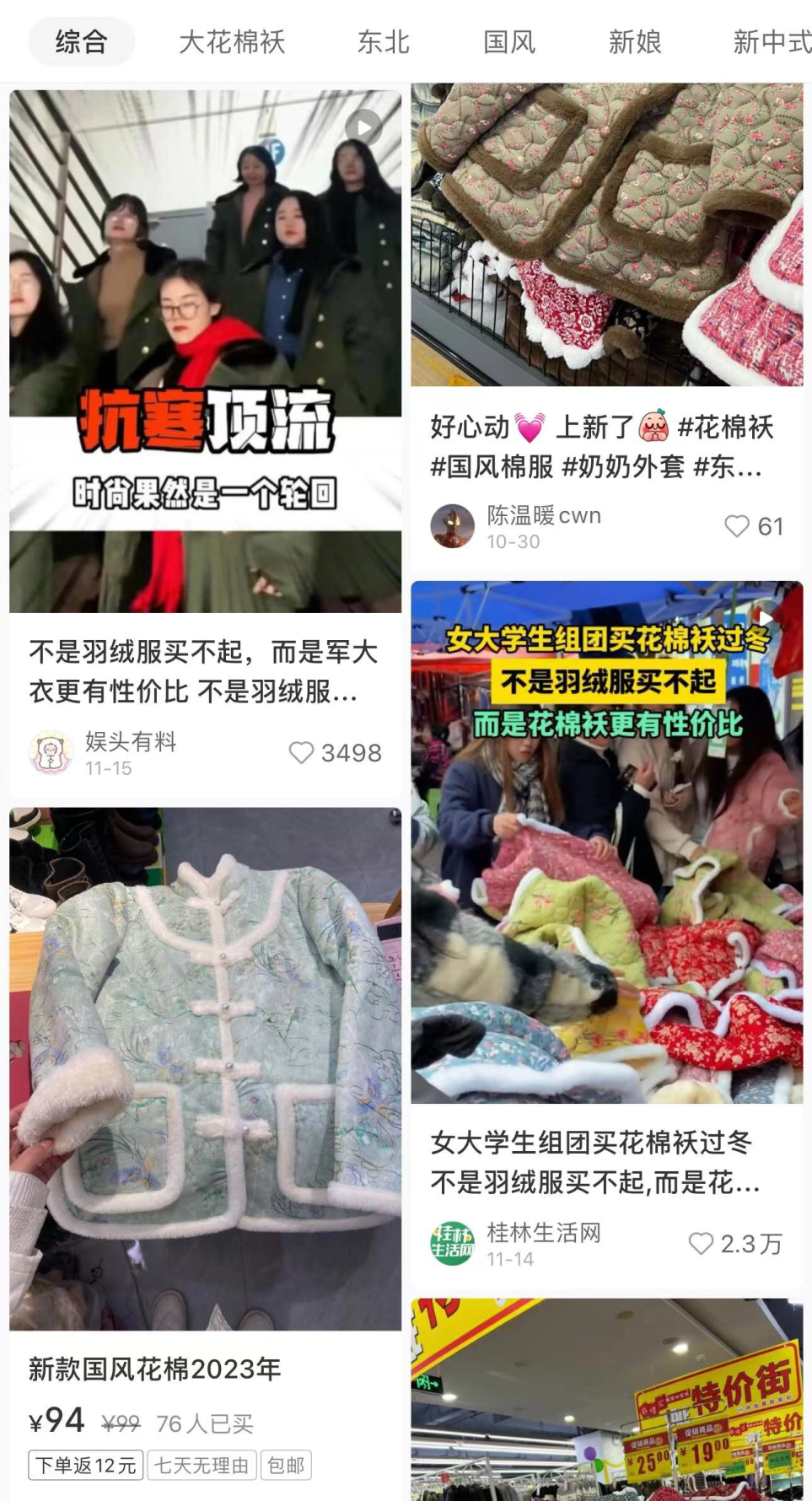Open 娱头有料's profile avatar
Viewport: 812px width, 1501px height.
point(51,752)
